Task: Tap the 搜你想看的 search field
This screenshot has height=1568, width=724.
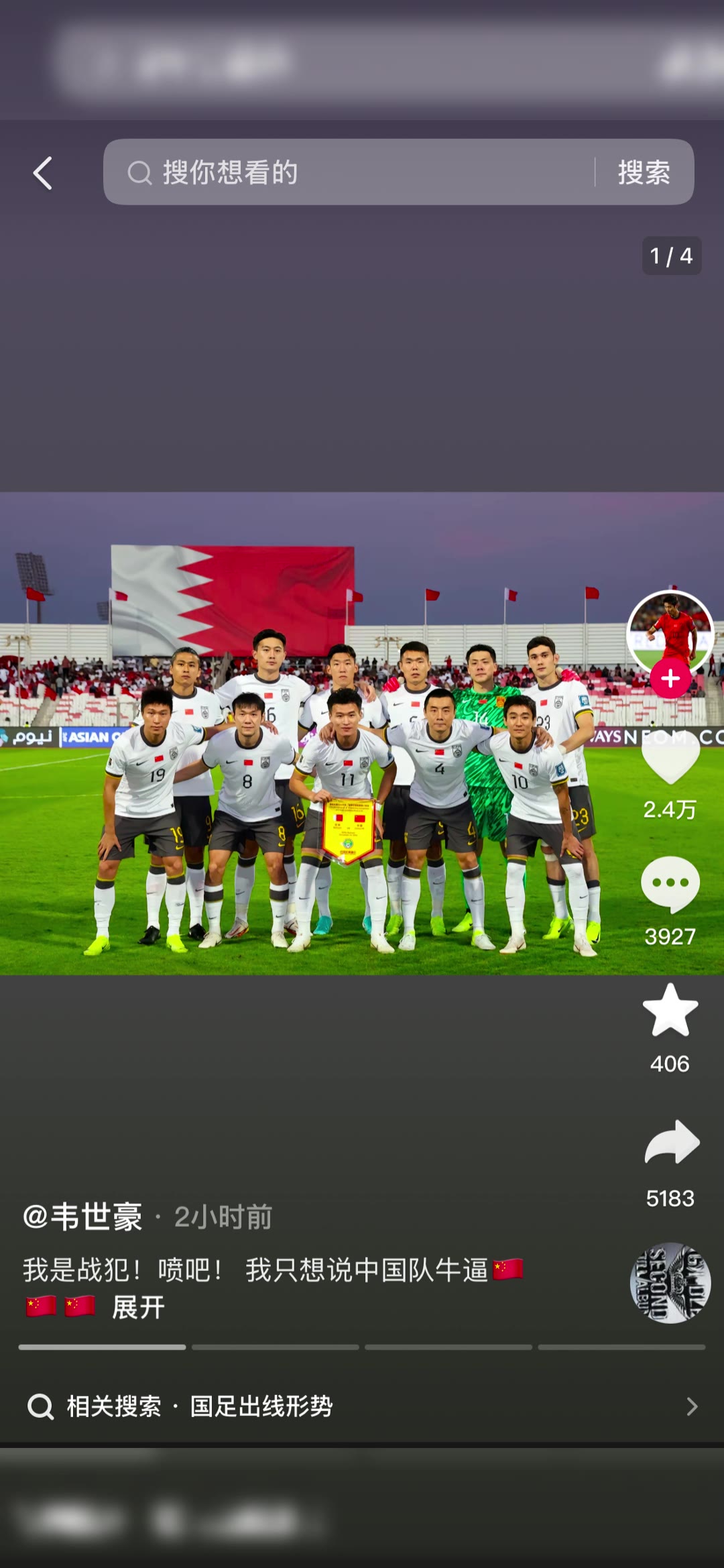Action: point(349,172)
